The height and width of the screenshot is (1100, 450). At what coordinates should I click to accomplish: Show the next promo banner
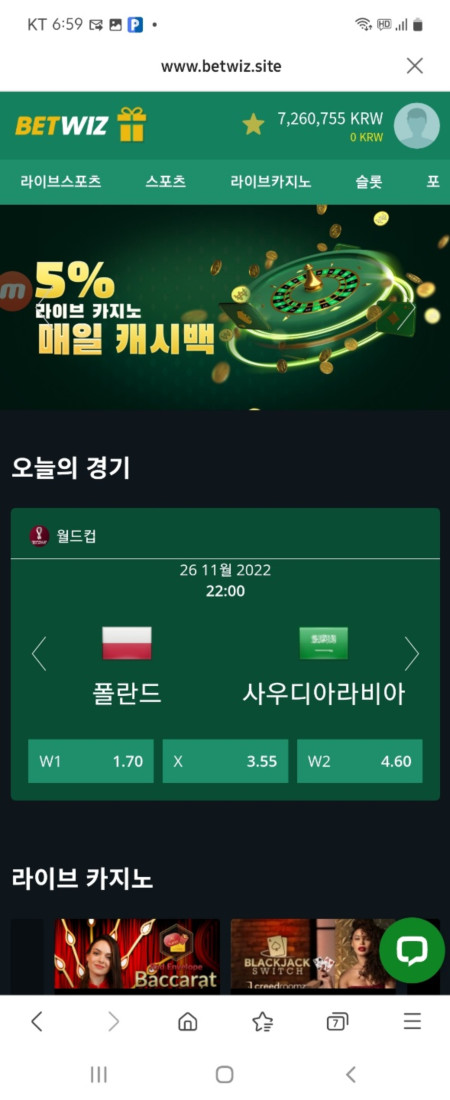pos(406,314)
